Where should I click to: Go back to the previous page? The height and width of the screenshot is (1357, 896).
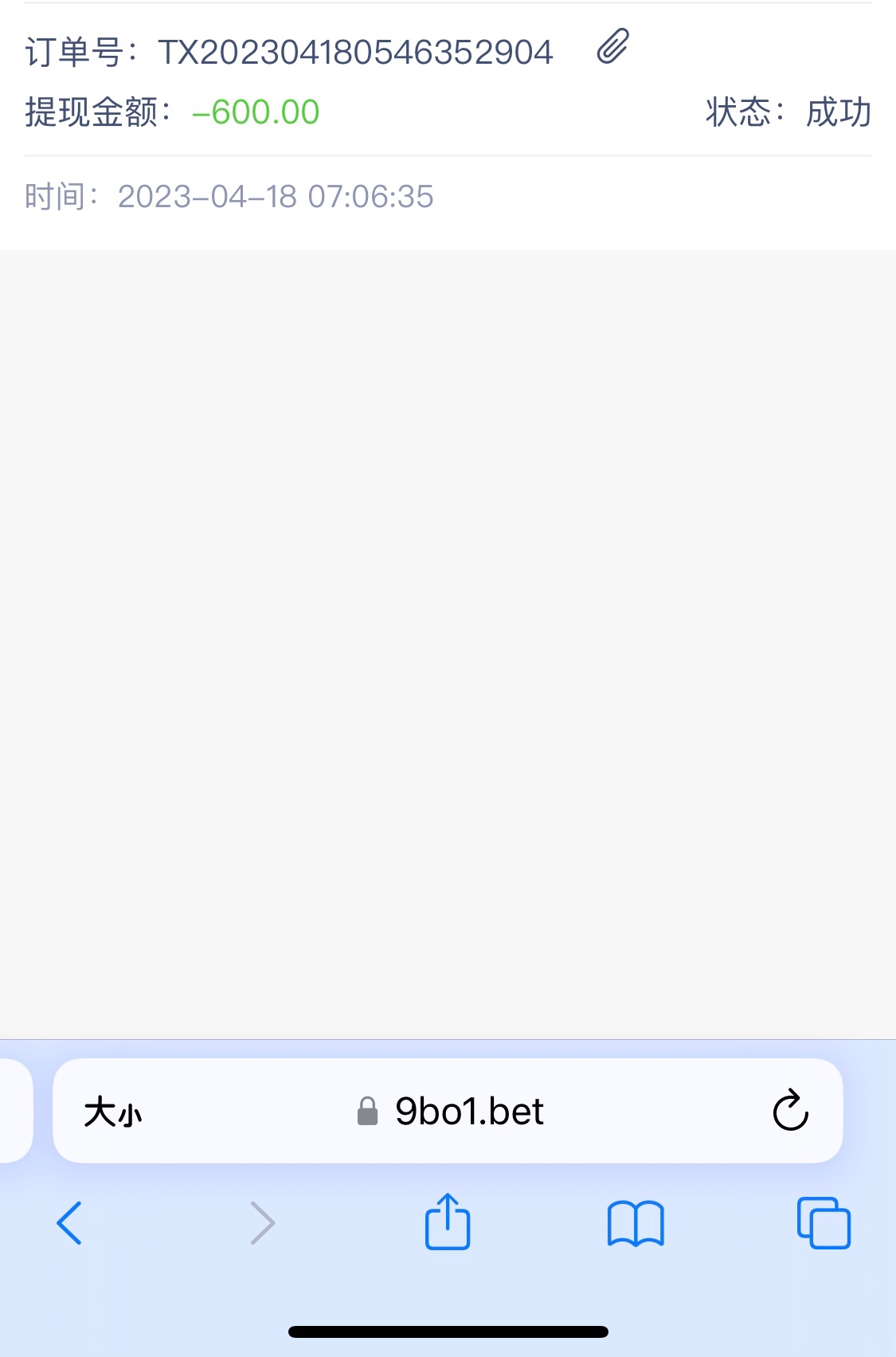pos(69,1222)
